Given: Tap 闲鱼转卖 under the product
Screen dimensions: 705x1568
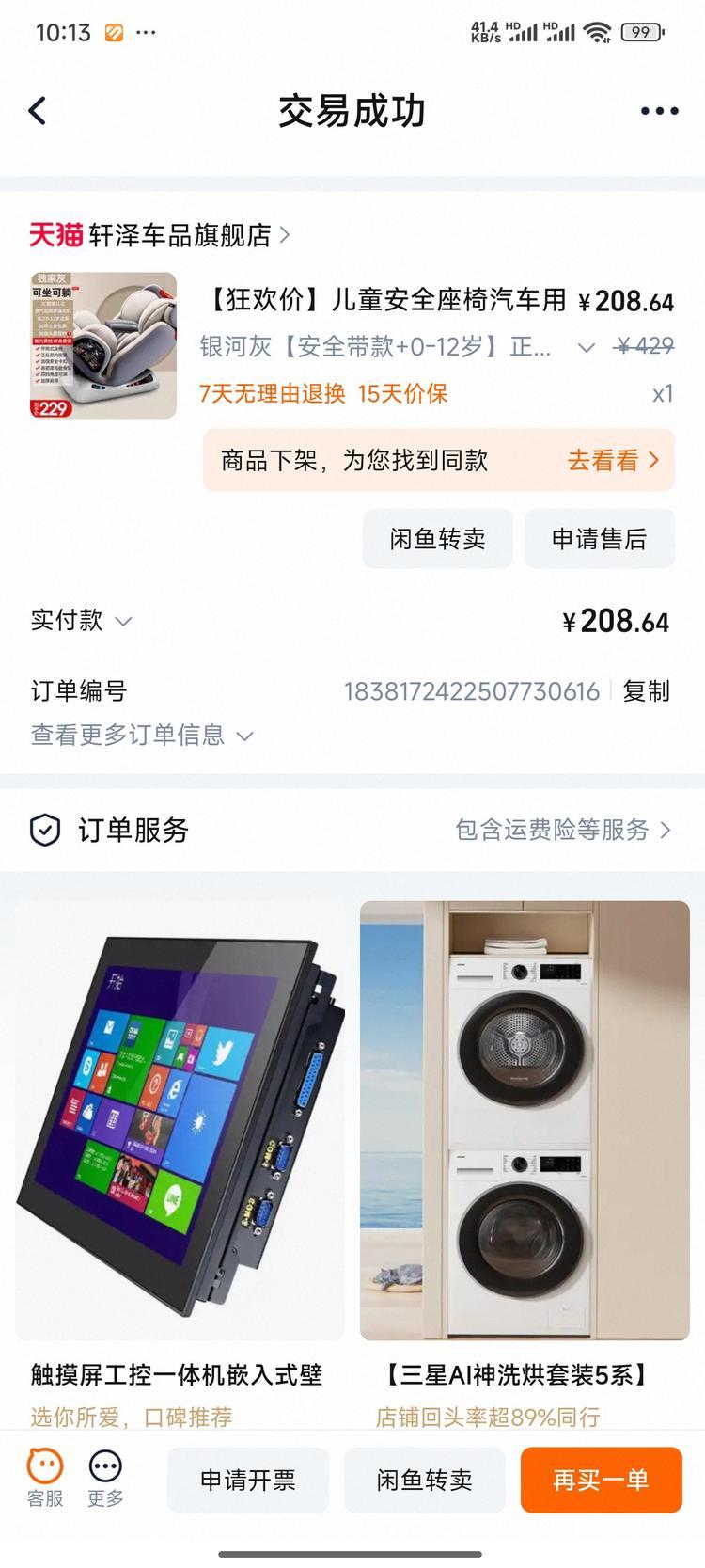Looking at the screenshot, I should (x=437, y=539).
